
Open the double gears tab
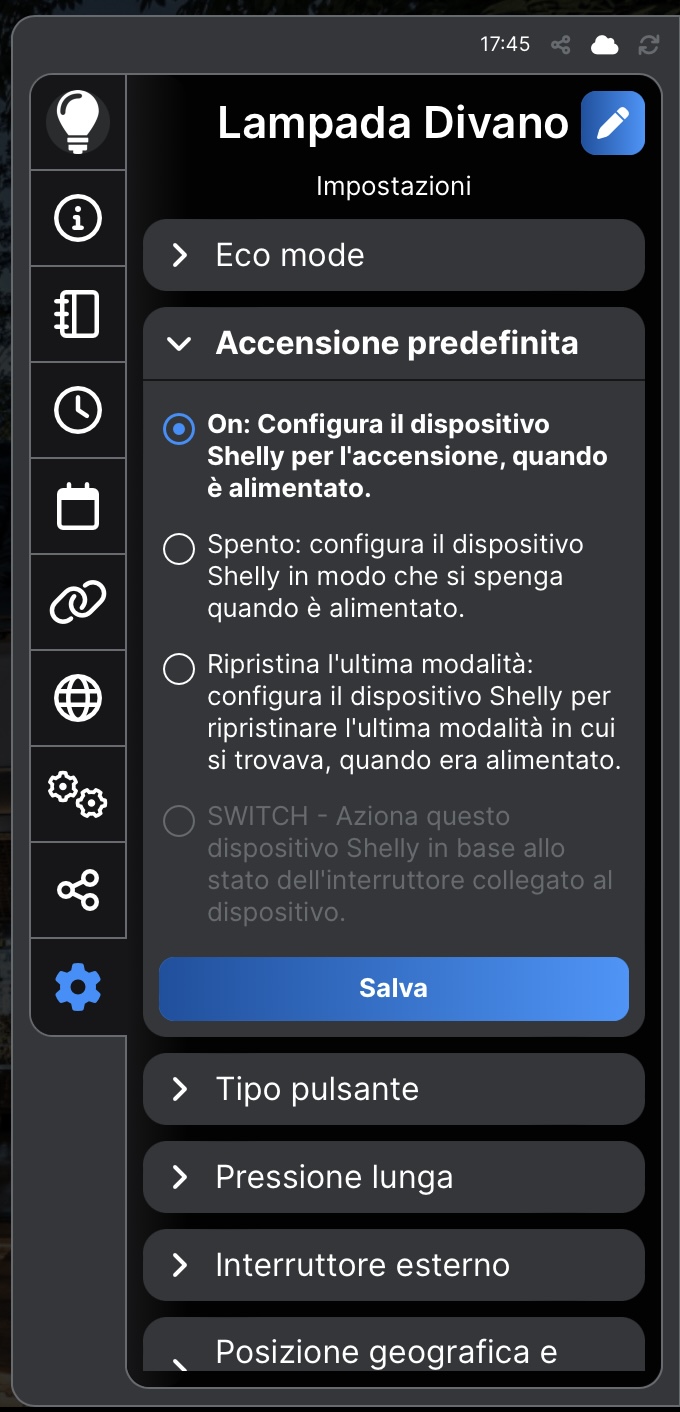click(x=78, y=794)
